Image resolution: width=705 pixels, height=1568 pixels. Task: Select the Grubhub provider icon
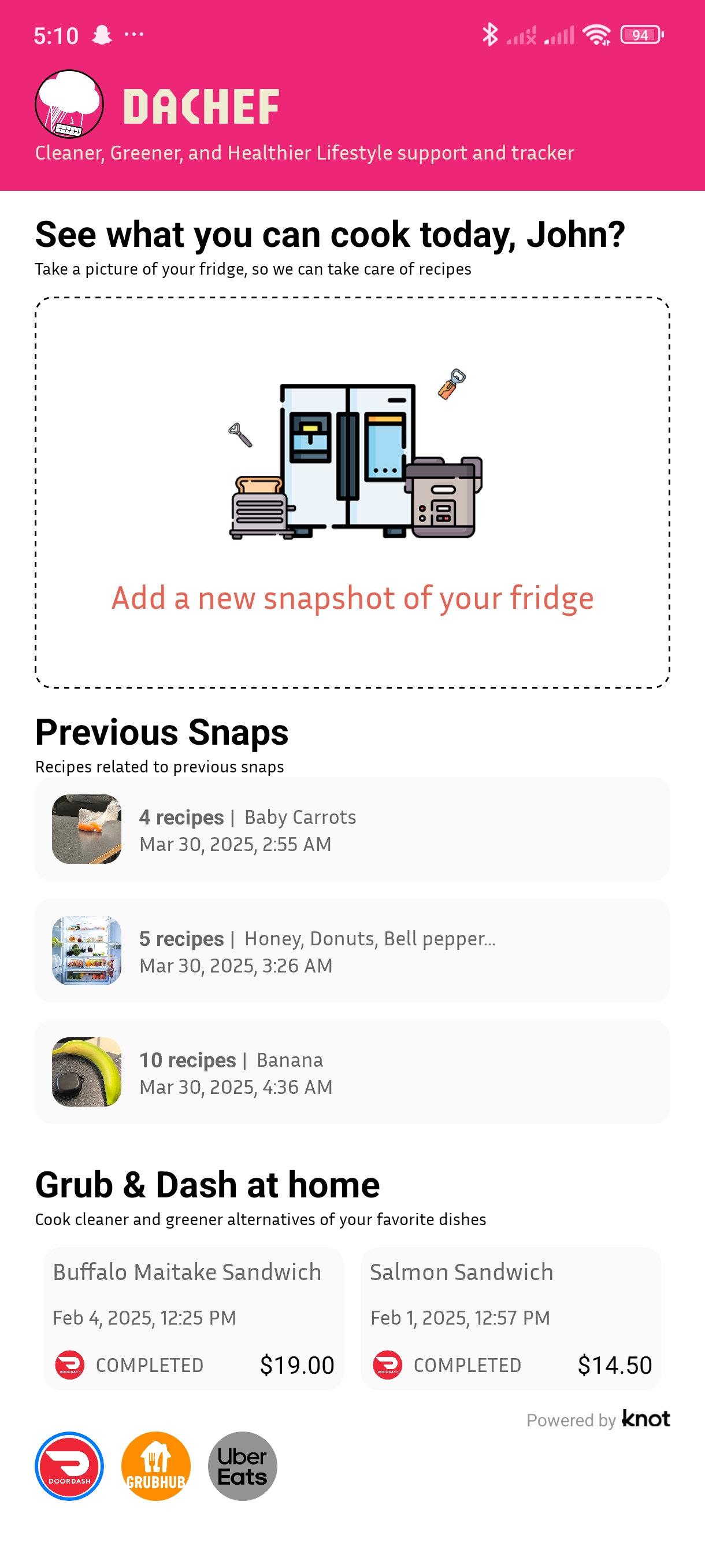pos(155,1465)
